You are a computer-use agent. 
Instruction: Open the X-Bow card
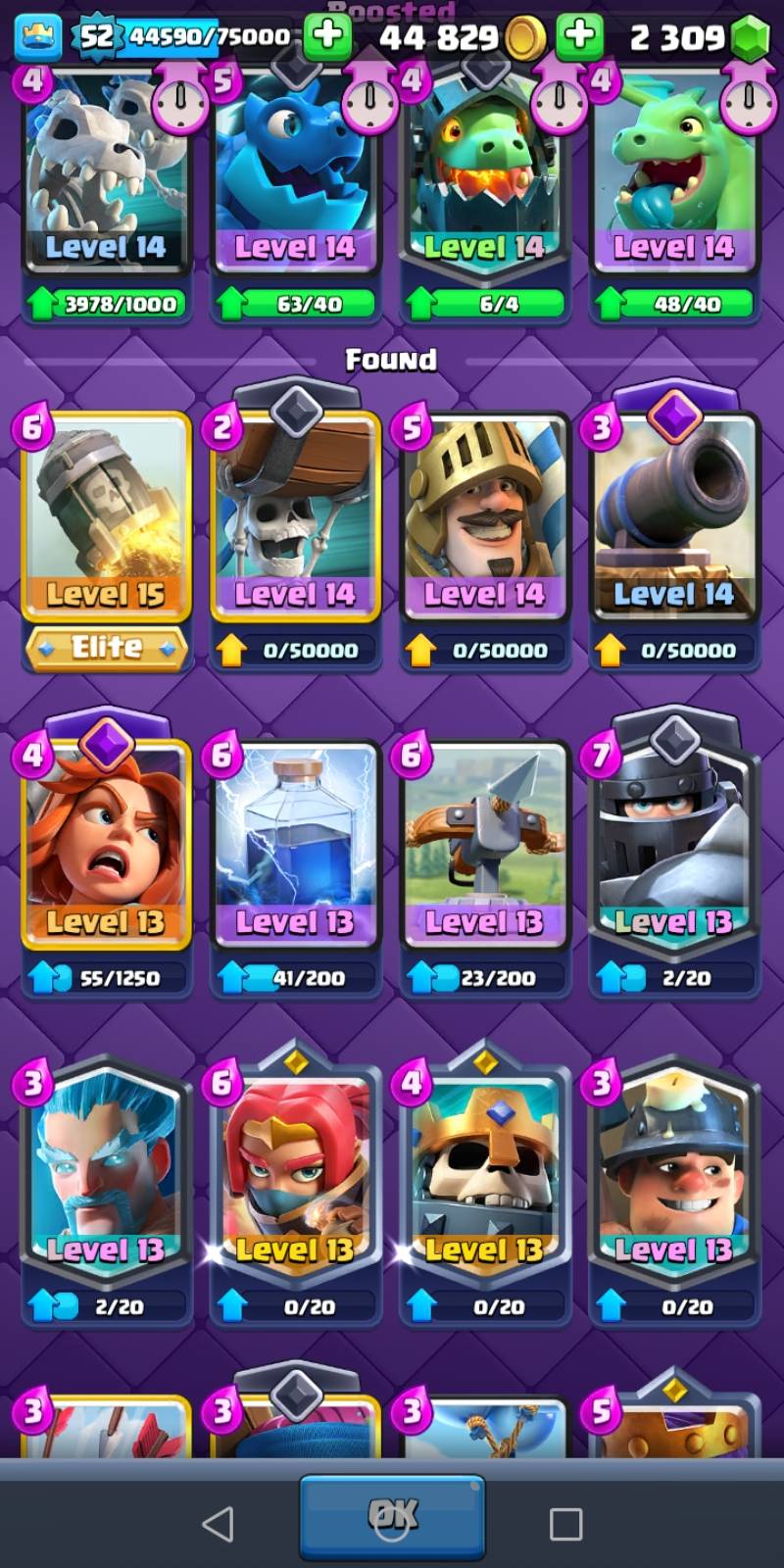point(484,848)
